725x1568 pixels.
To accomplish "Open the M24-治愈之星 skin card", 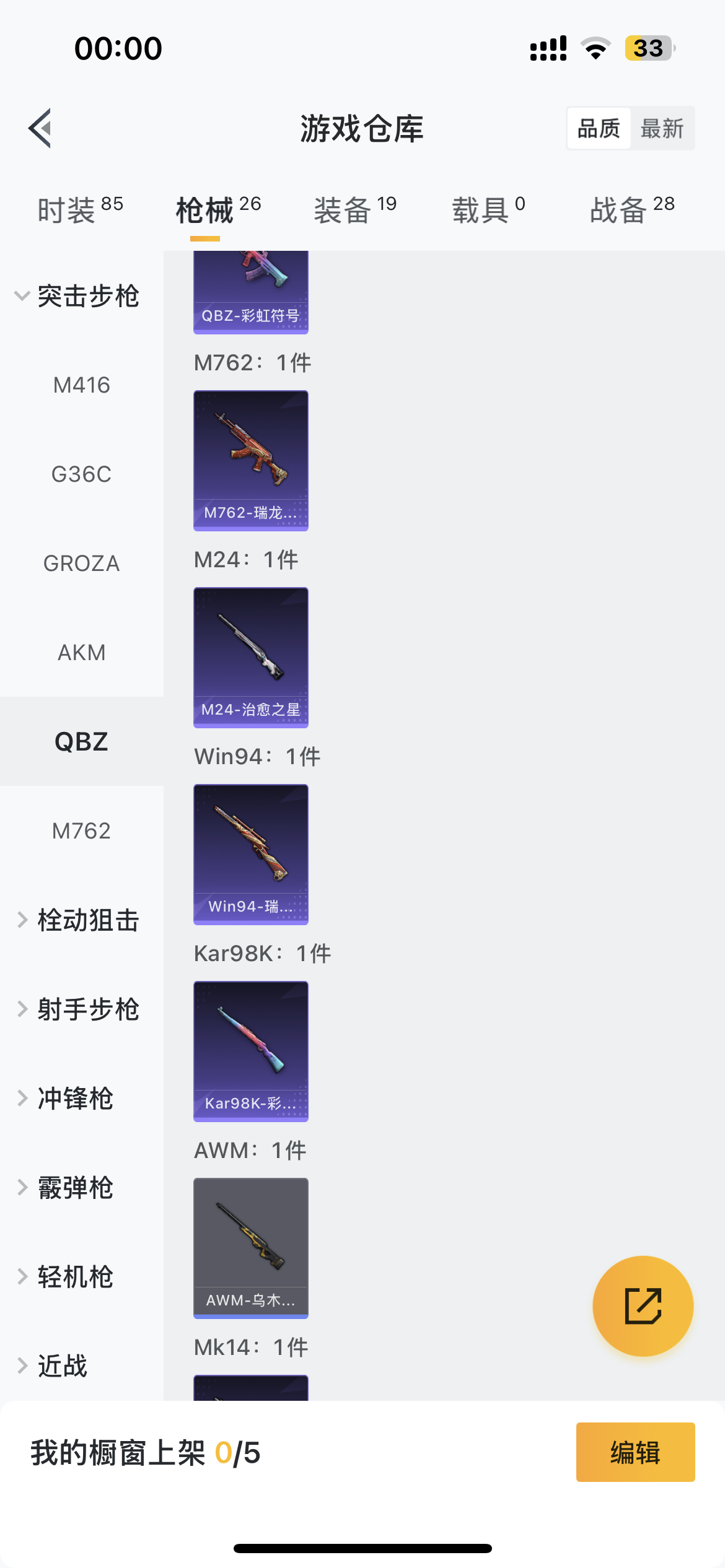I will 251,657.
